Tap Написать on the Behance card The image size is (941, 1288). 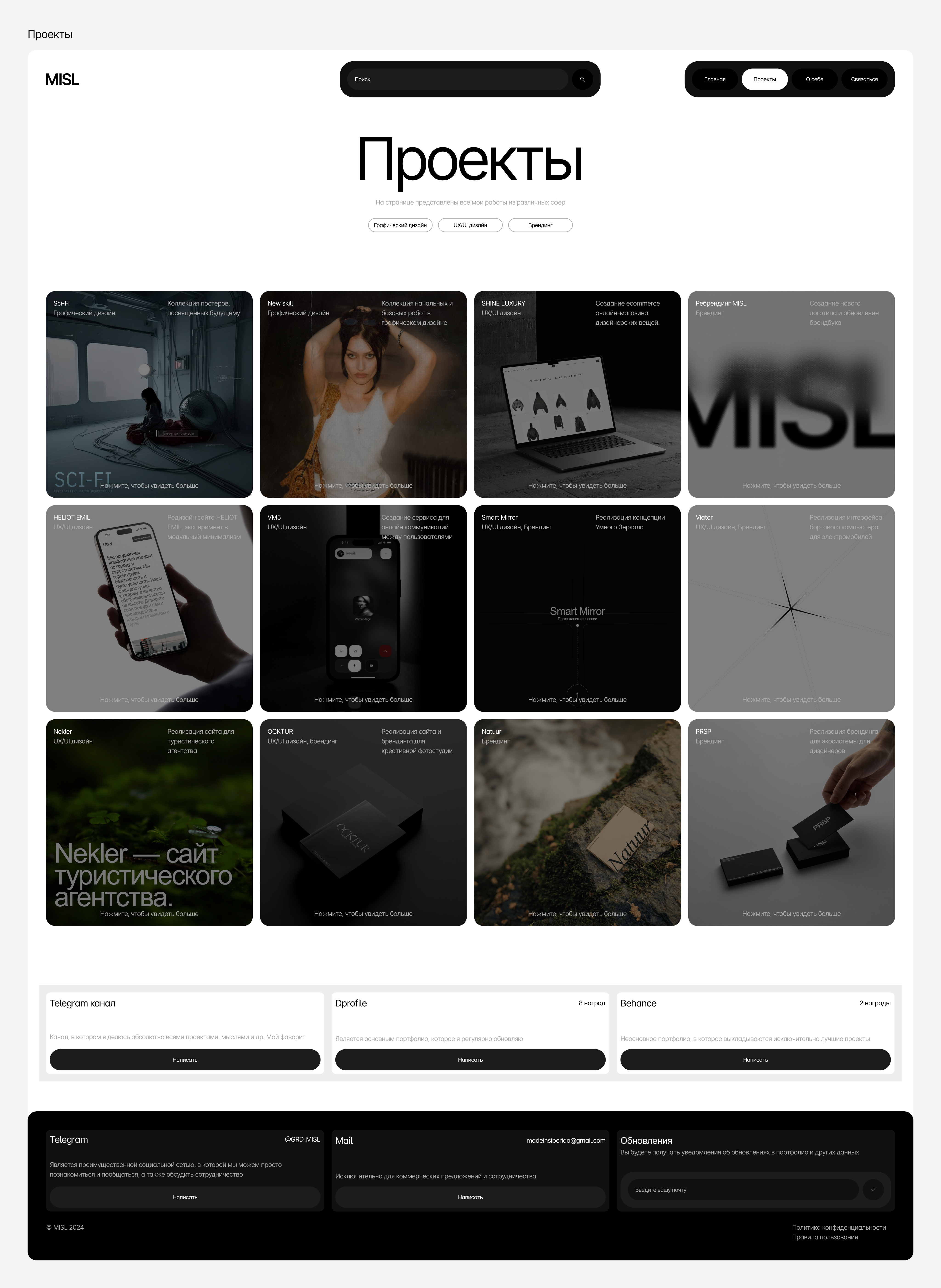click(755, 1060)
